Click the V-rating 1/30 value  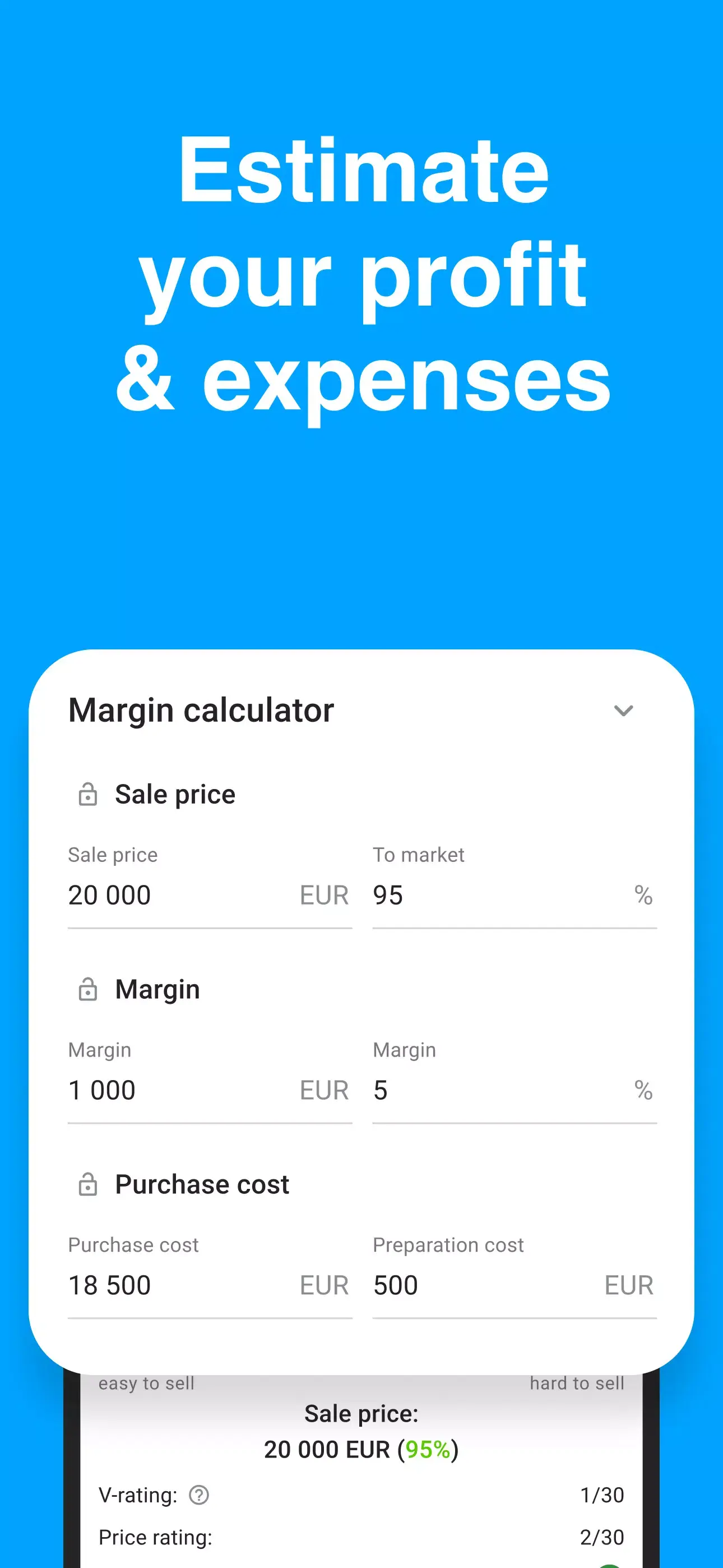click(x=602, y=1496)
